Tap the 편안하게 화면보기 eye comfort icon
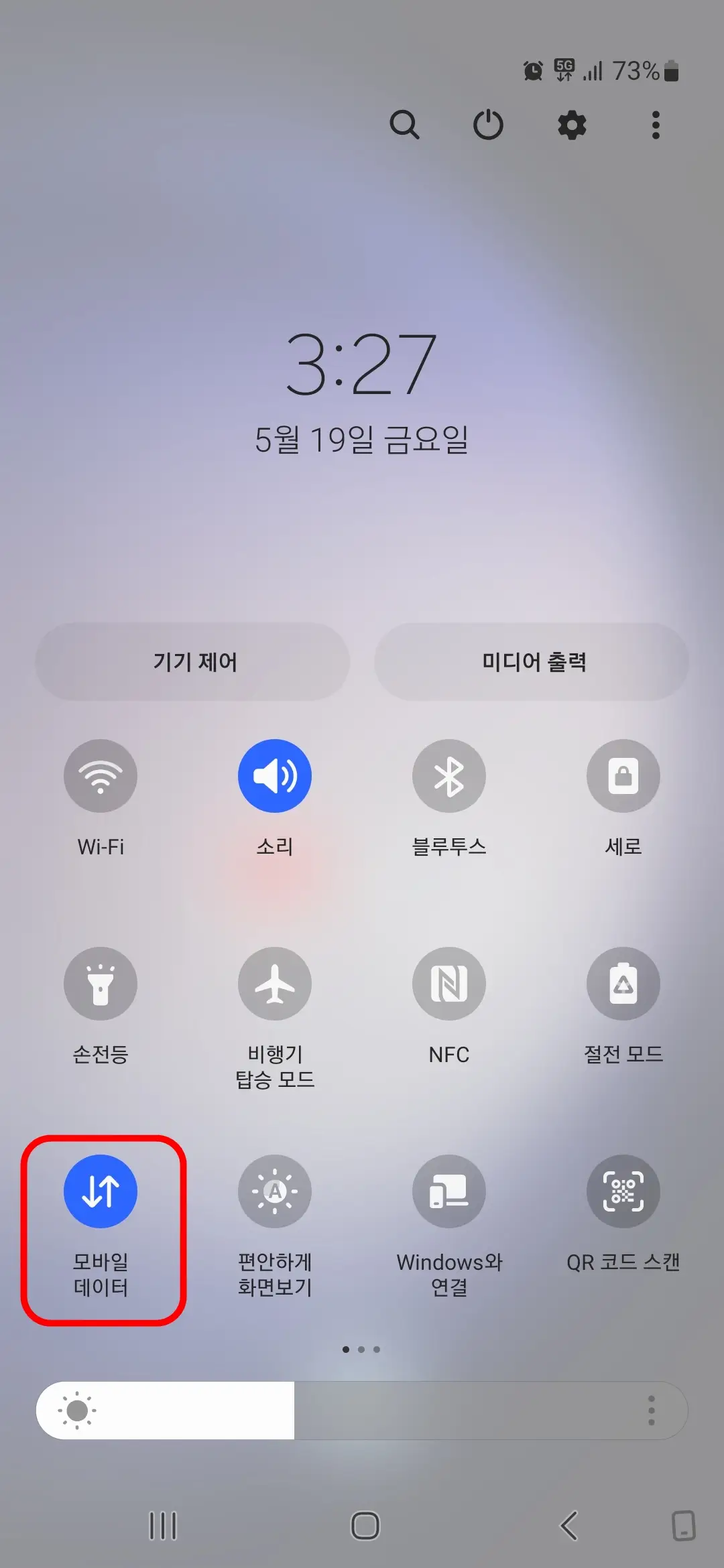The height and width of the screenshot is (1568, 724). pyautogui.click(x=275, y=1191)
